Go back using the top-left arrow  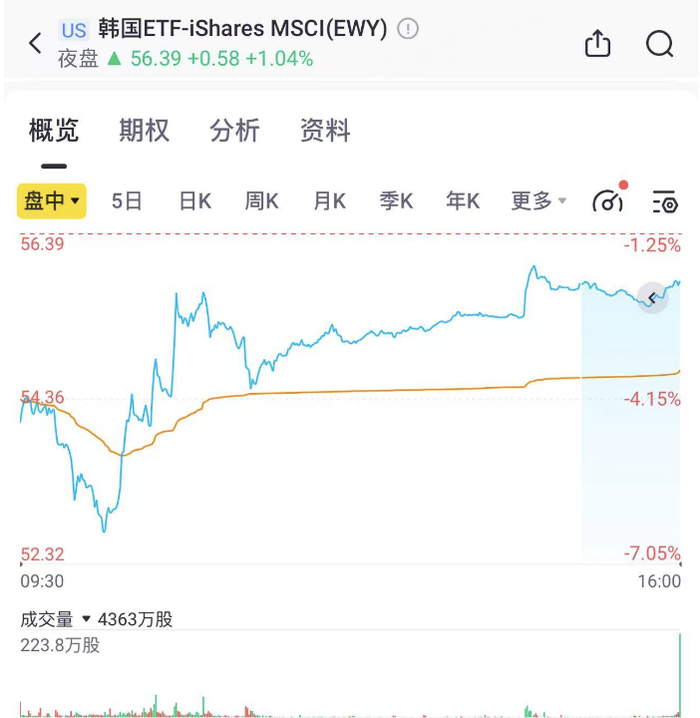pos(35,44)
